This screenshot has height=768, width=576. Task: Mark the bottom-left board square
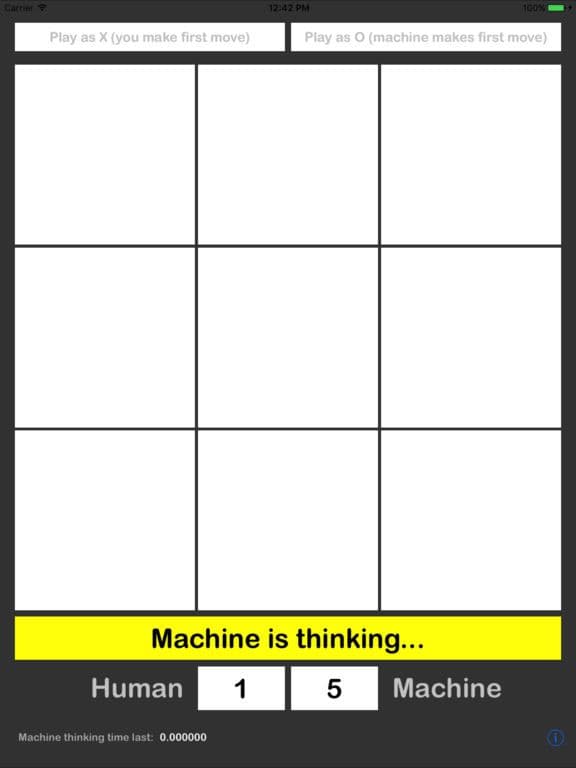(105, 520)
